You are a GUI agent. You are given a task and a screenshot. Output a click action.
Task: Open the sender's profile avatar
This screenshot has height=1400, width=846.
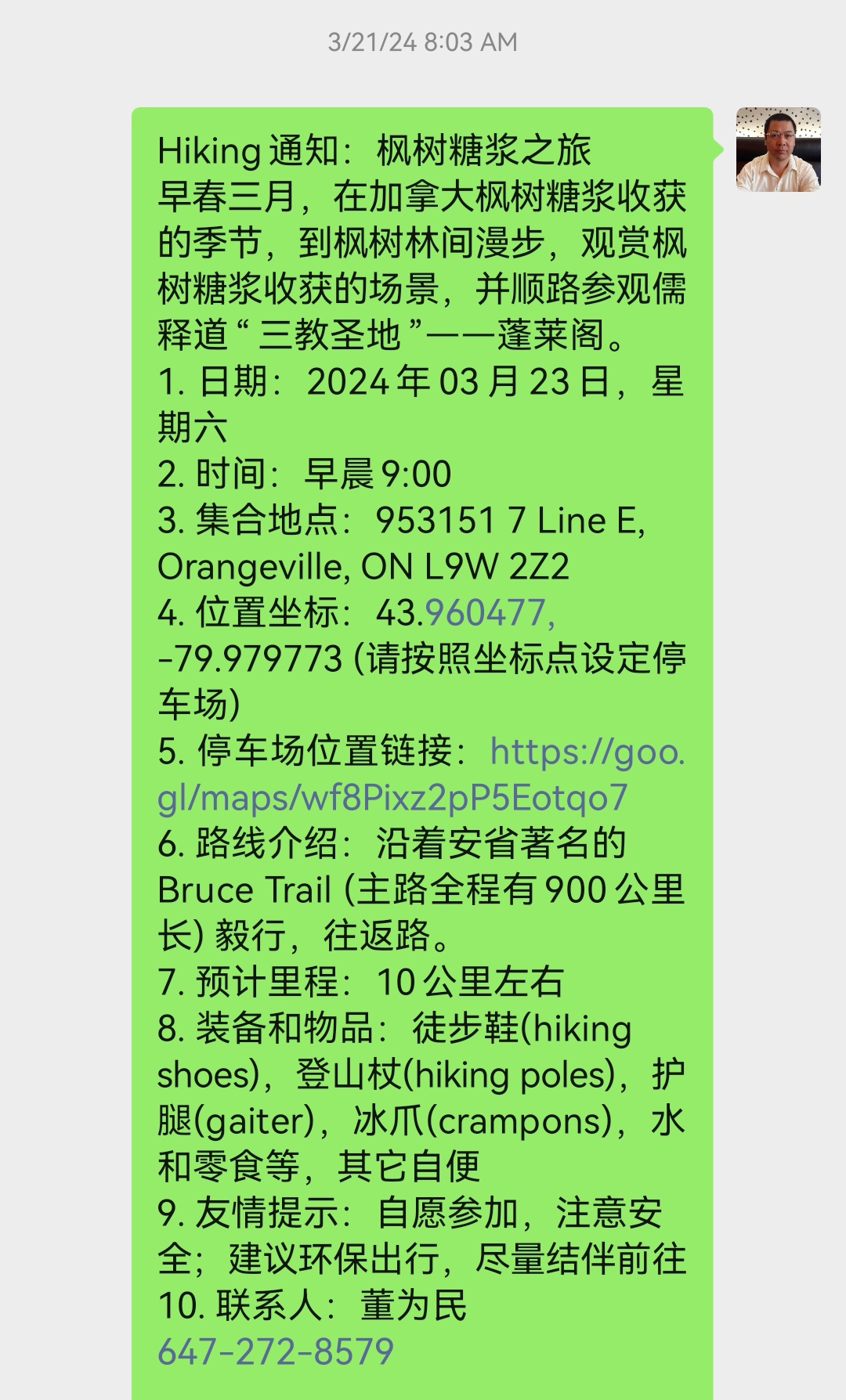point(778,150)
